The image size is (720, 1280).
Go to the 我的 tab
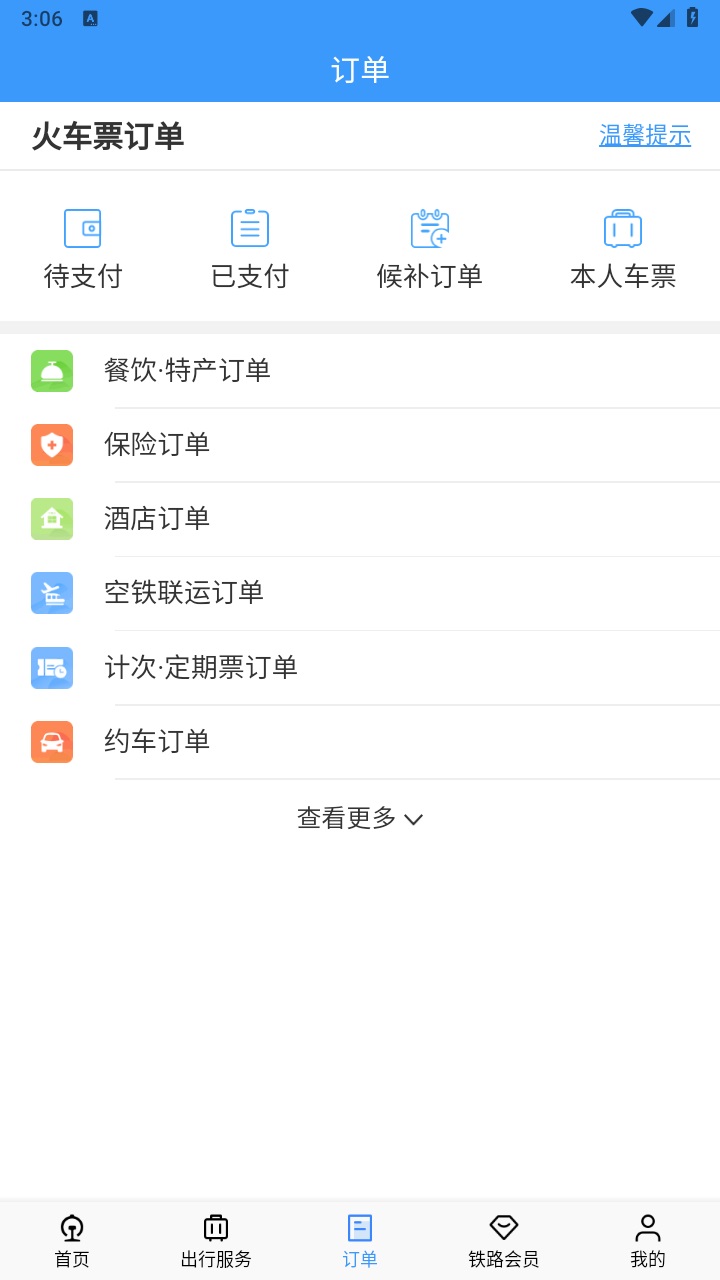click(648, 1241)
